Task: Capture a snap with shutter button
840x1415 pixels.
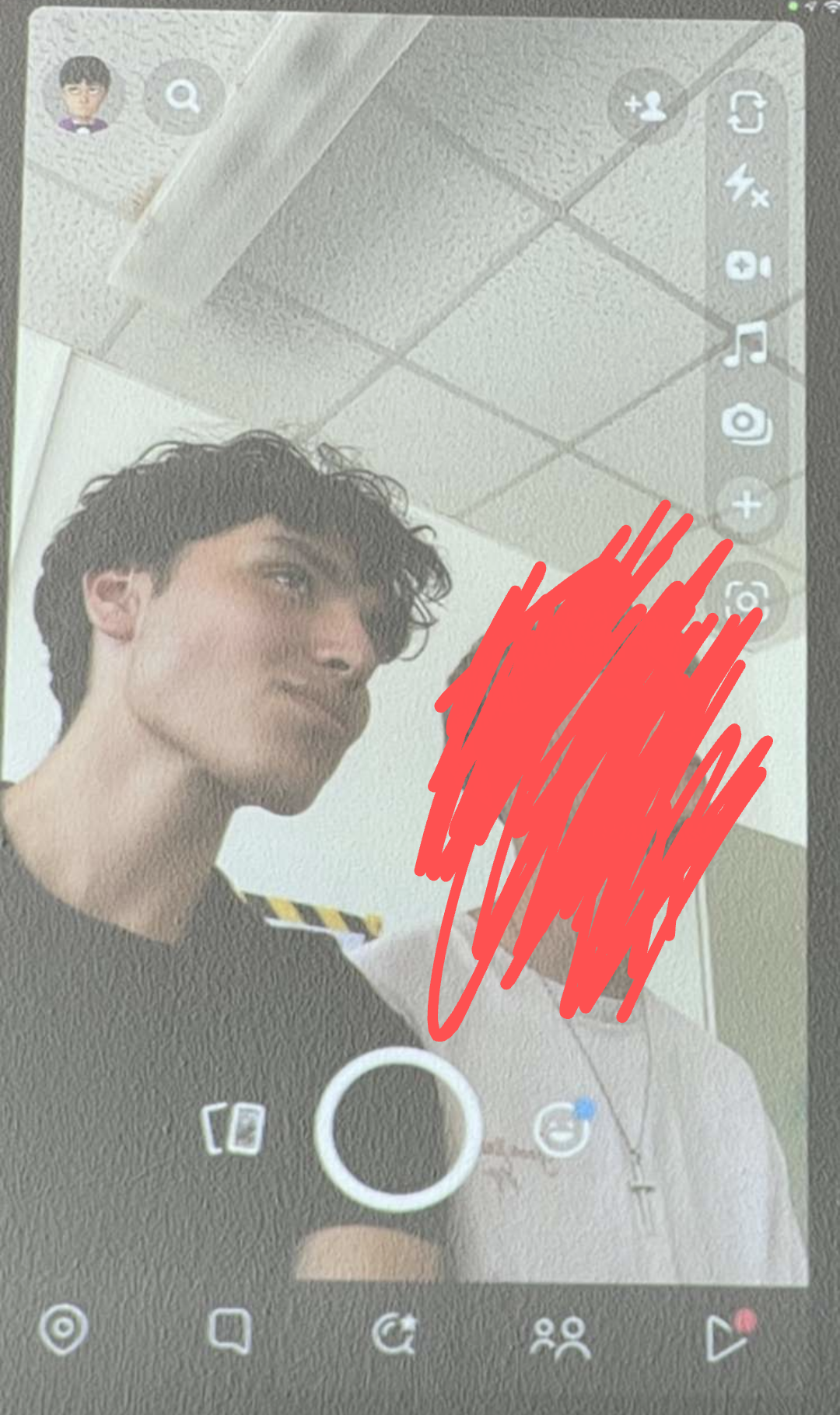Action: pyautogui.click(x=398, y=1130)
